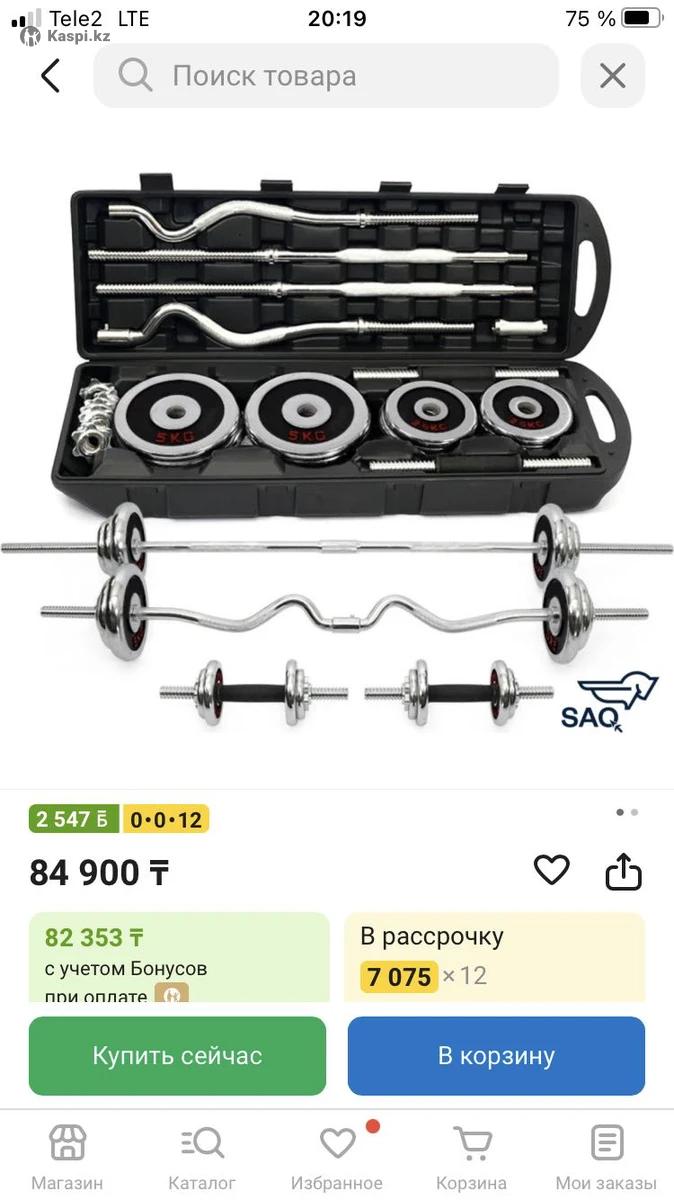Tap the Поиск товара search field

point(325,76)
